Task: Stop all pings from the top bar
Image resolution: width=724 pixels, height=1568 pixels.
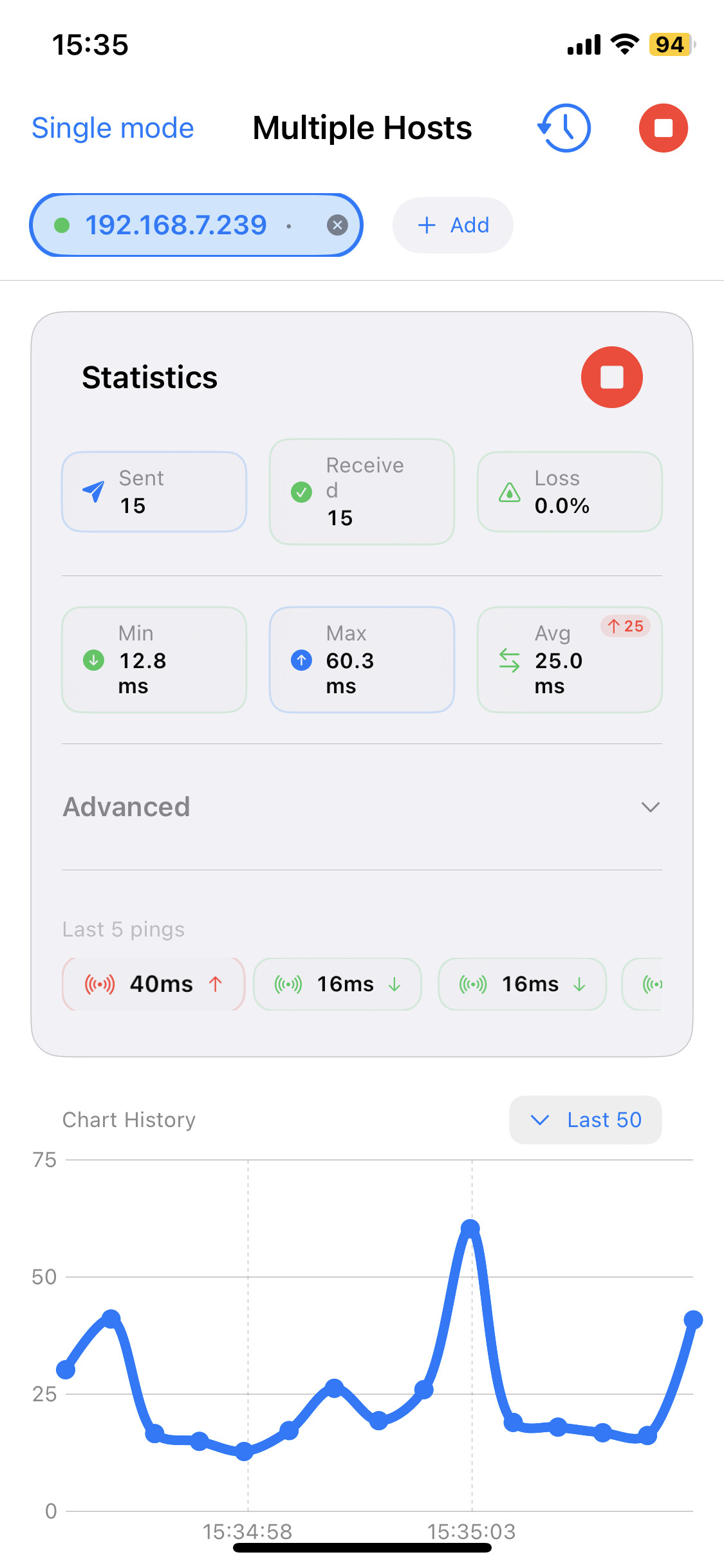Action: pyautogui.click(x=663, y=128)
